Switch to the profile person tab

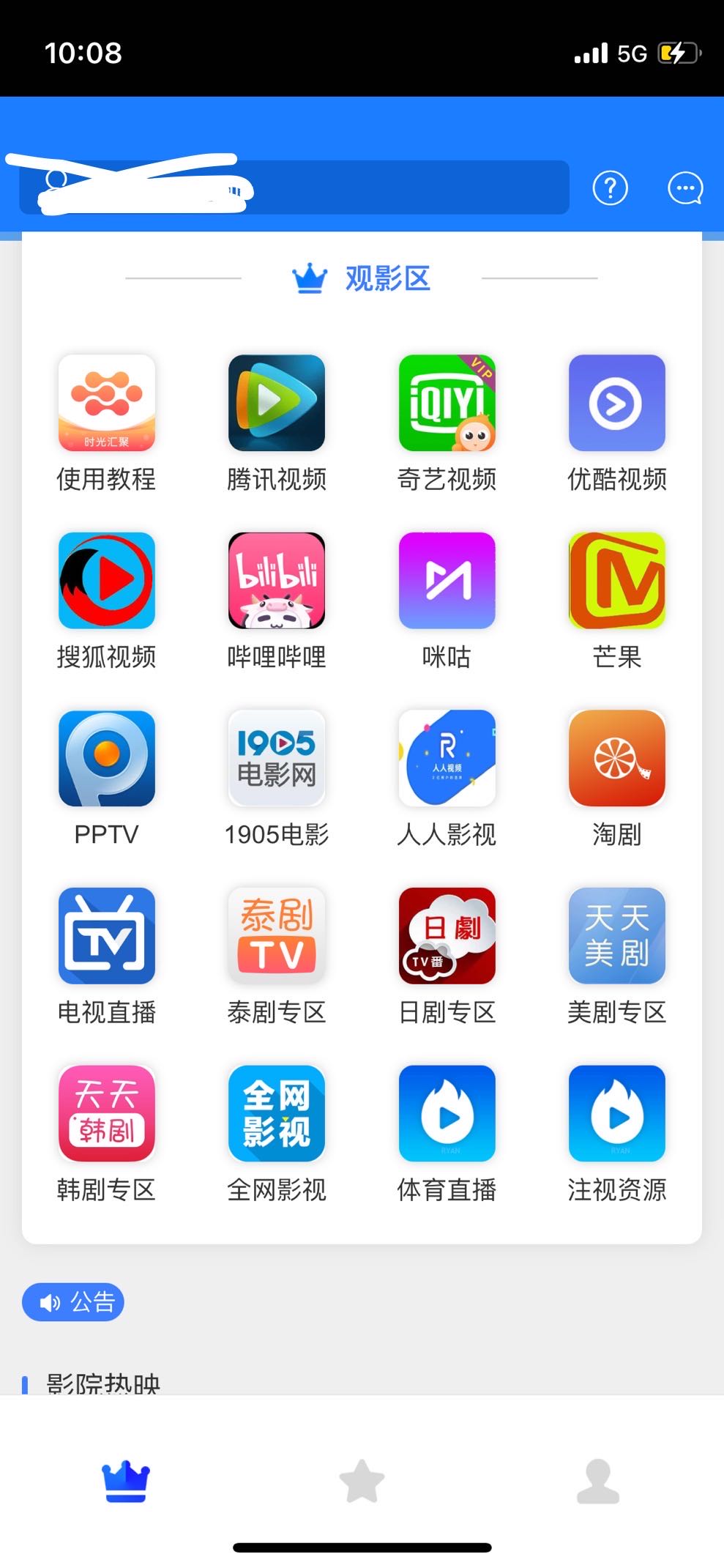point(598,1481)
